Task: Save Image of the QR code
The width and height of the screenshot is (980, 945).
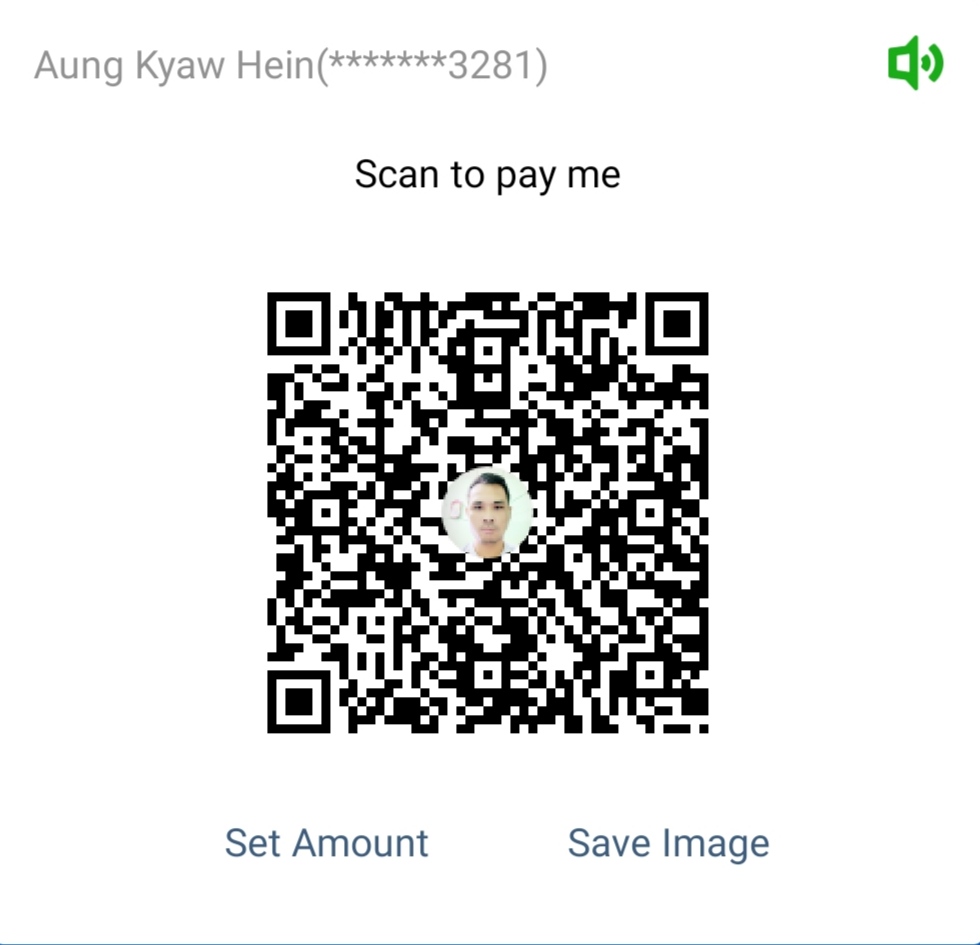Action: tap(668, 843)
